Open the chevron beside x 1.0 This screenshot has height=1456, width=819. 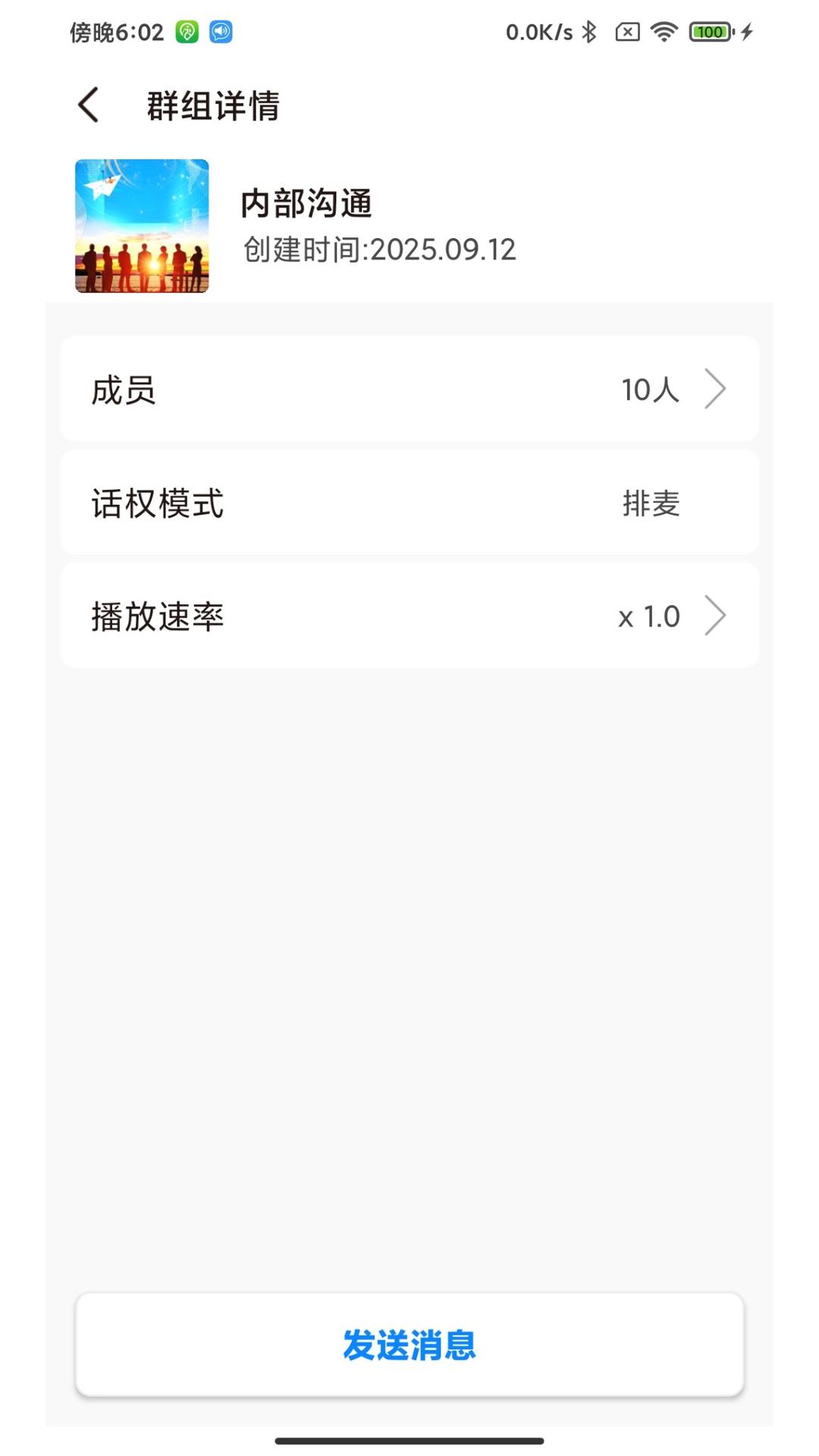(716, 616)
